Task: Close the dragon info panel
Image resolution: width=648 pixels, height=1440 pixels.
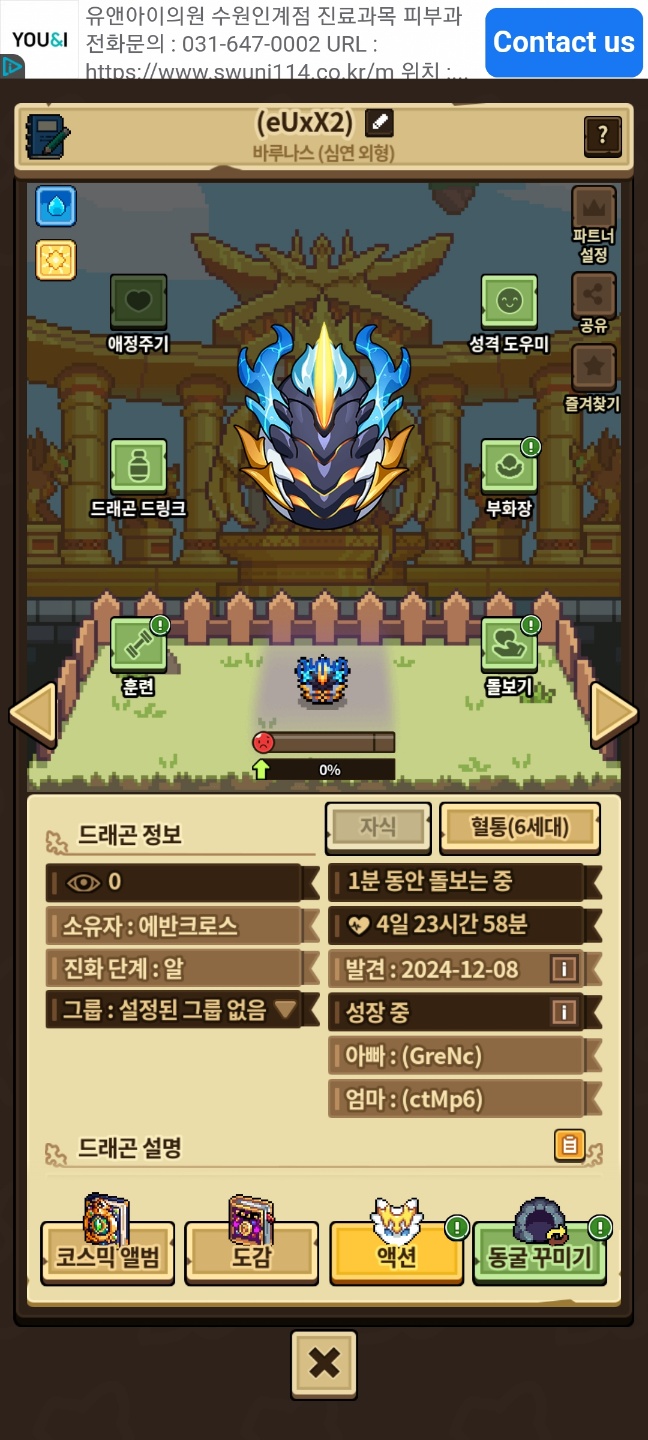Action: [x=324, y=1363]
